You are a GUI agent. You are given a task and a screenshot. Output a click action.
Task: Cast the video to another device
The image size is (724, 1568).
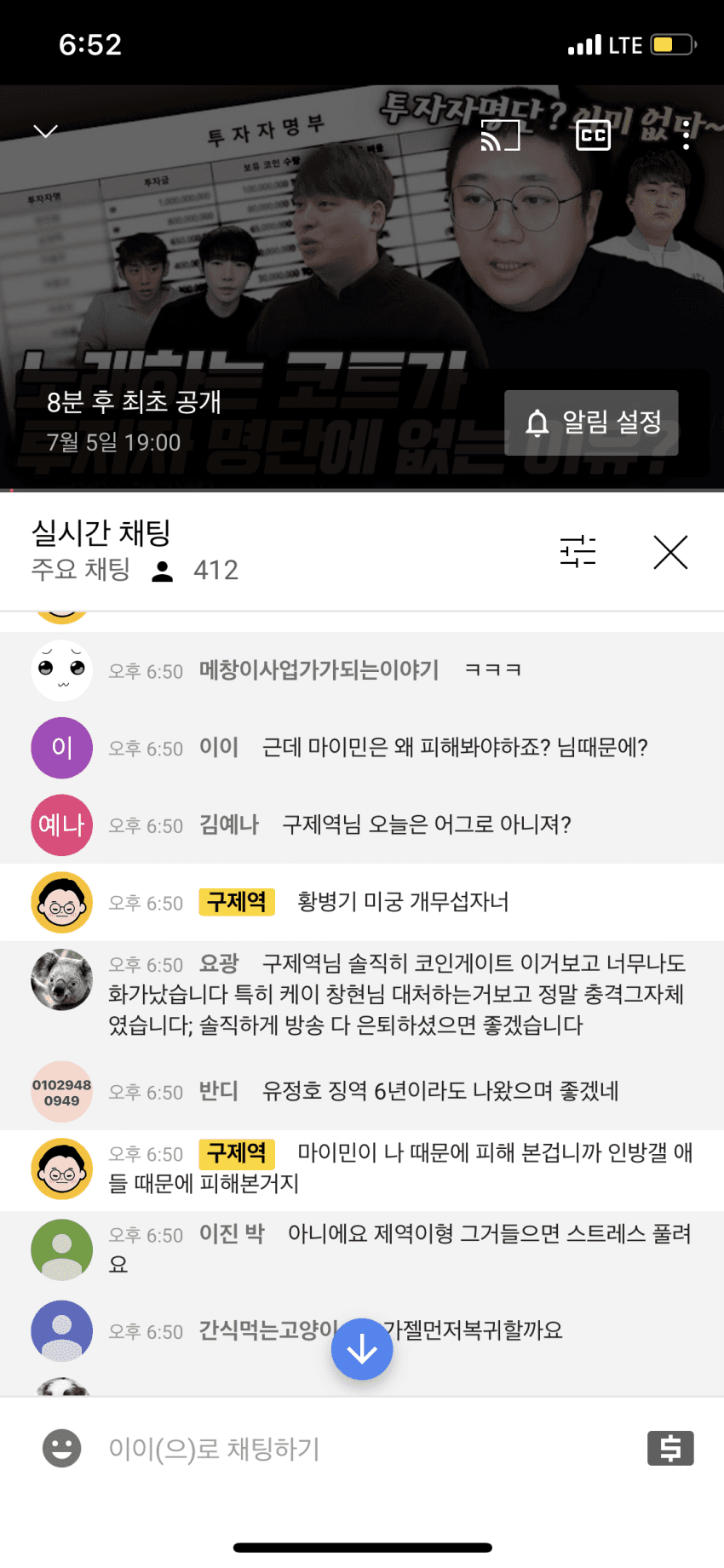click(500, 135)
